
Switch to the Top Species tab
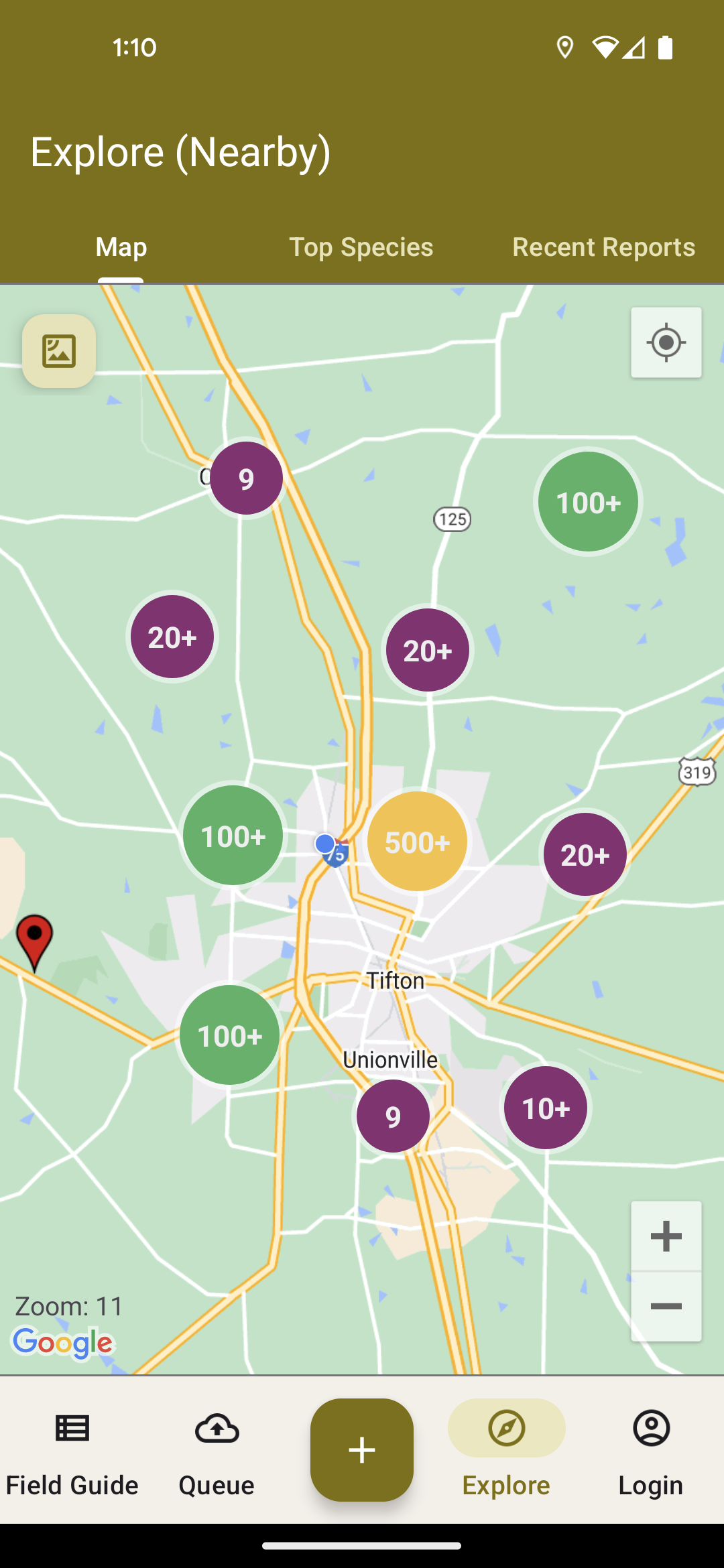pos(361,247)
